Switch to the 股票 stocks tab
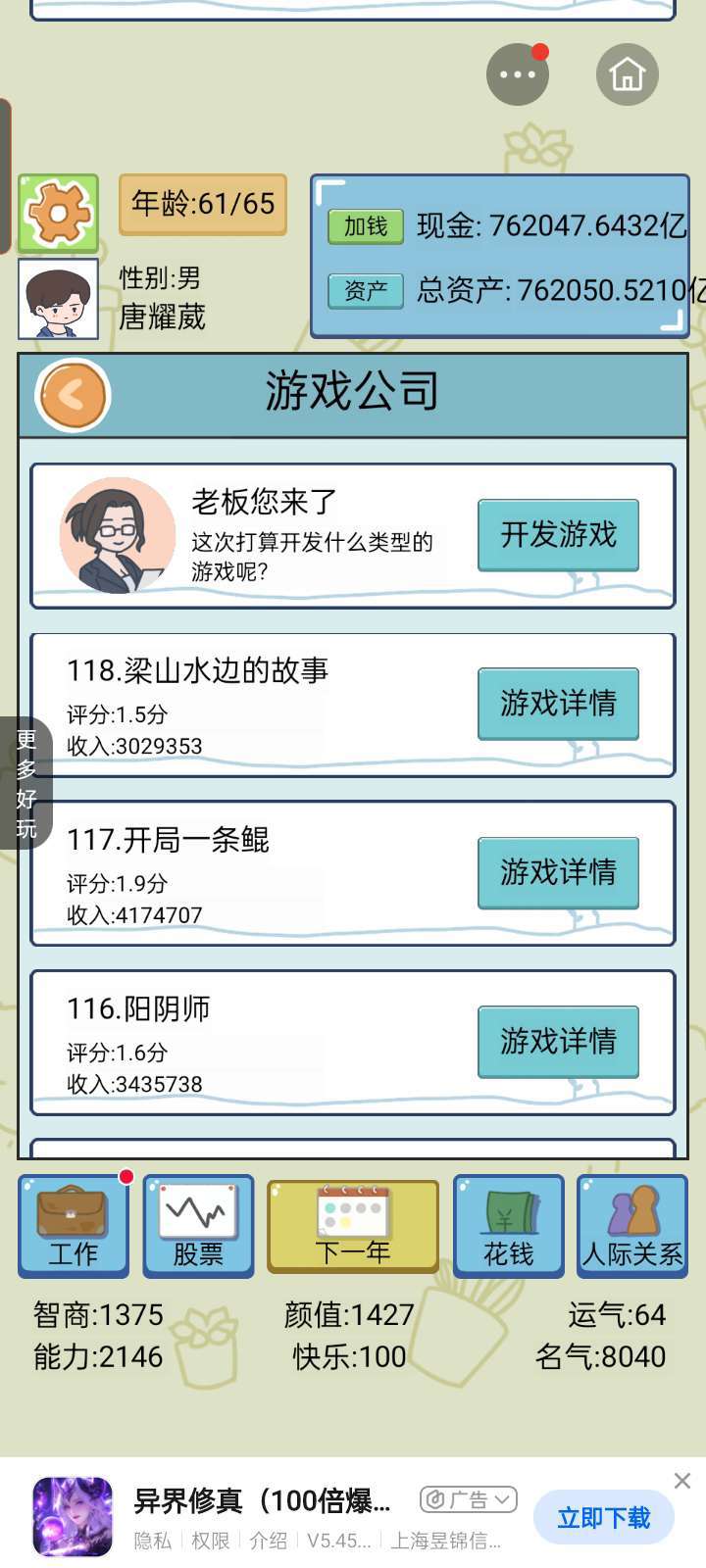This screenshot has height=1568, width=706. click(198, 1226)
